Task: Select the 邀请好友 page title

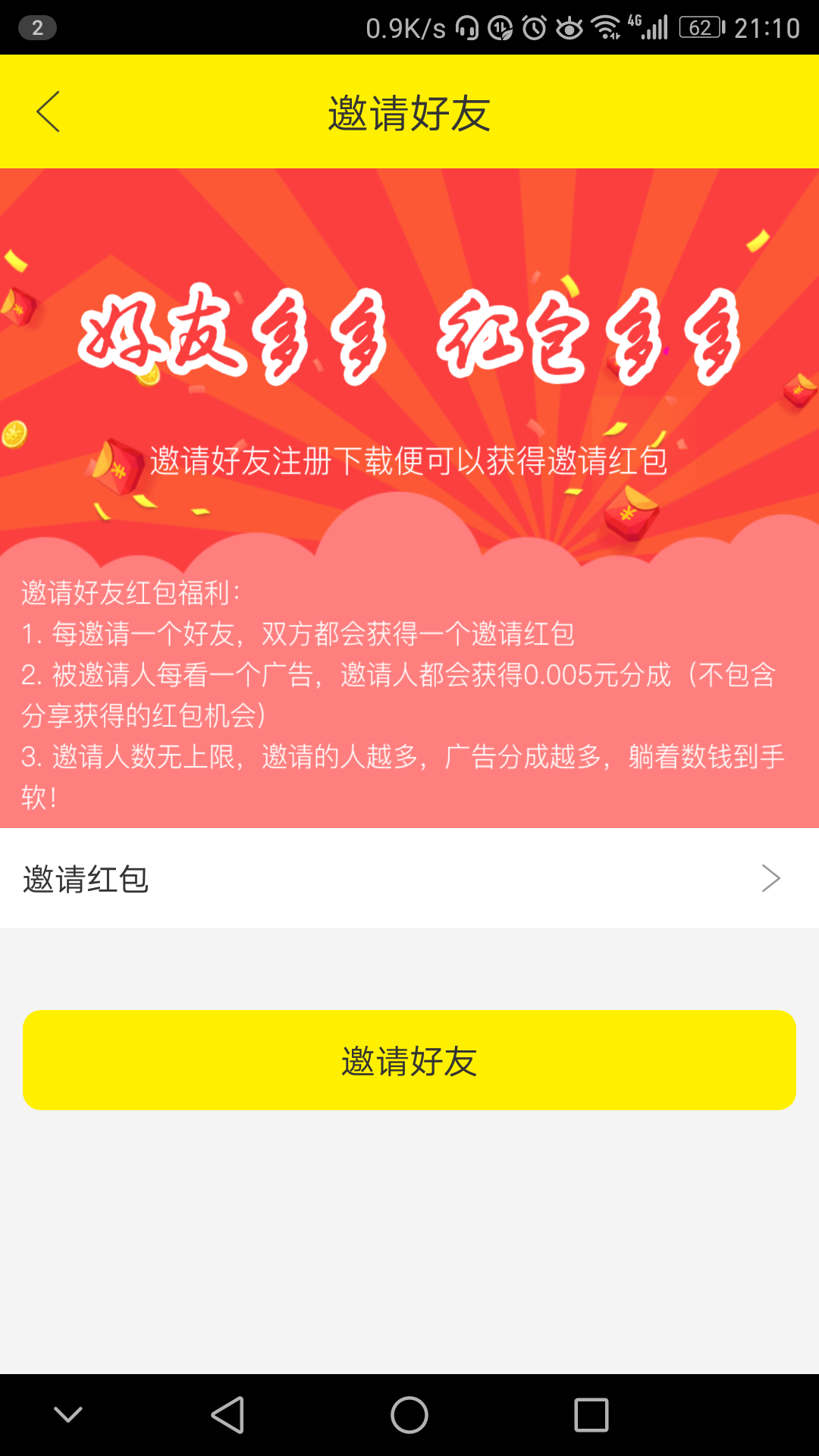Action: [x=409, y=111]
